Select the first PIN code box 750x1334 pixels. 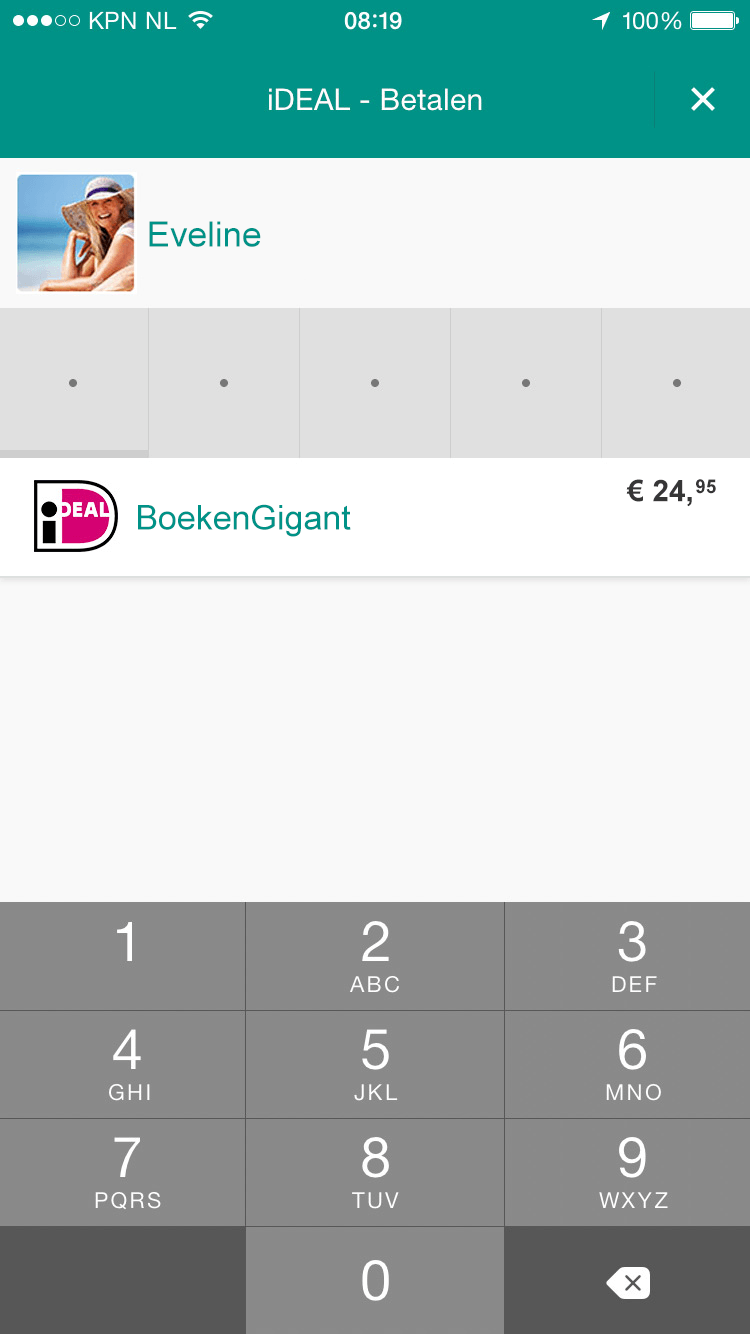(x=73, y=383)
